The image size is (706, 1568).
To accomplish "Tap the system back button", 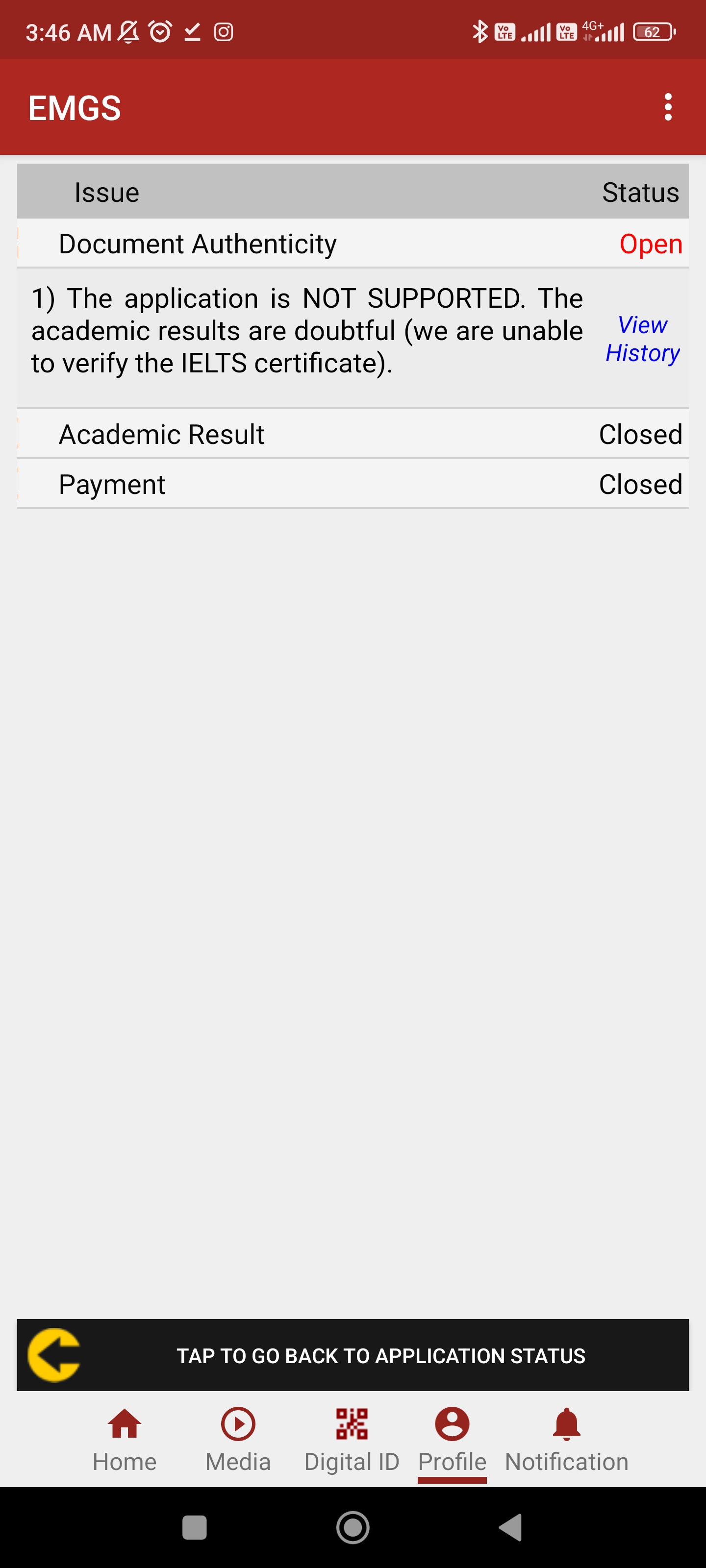I will pyautogui.click(x=510, y=1527).
